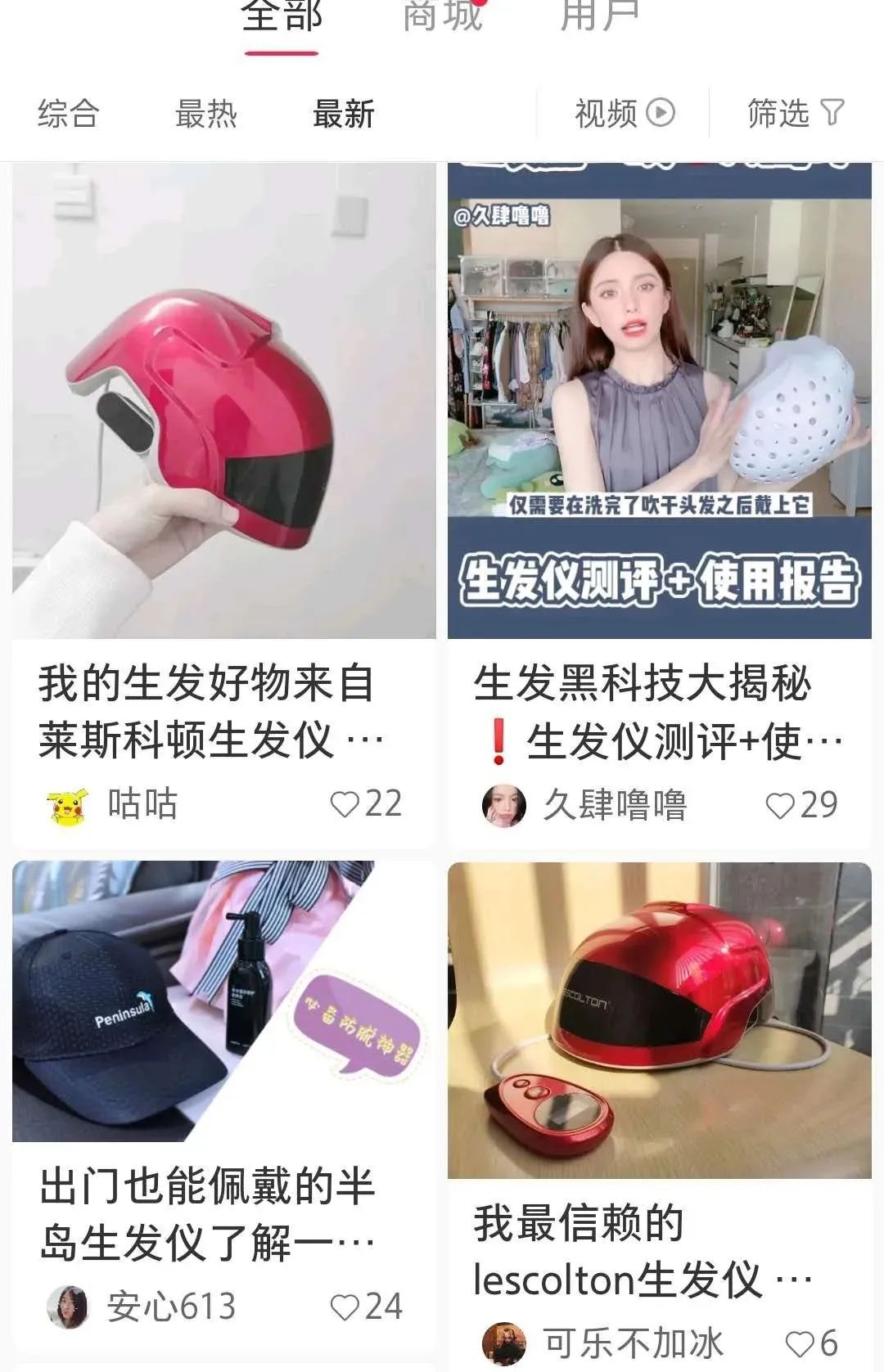Visit 久肆噜噜's profile from the avatar
884x1372 pixels.
(503, 806)
